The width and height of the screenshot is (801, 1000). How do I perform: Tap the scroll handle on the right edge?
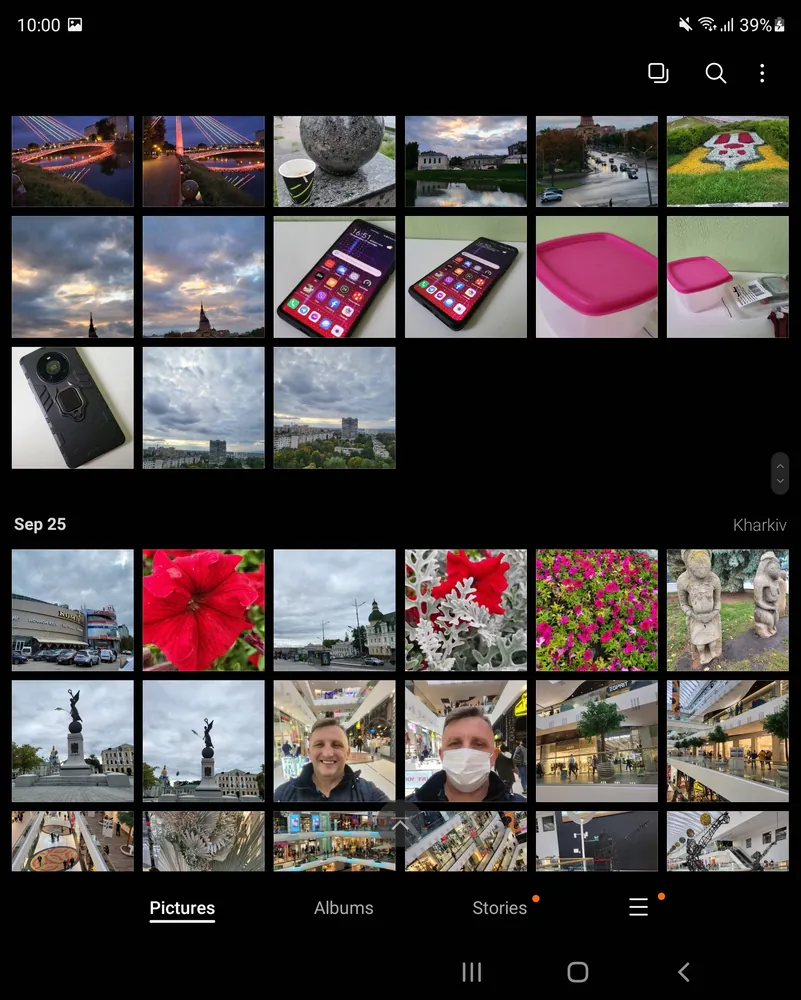point(780,473)
